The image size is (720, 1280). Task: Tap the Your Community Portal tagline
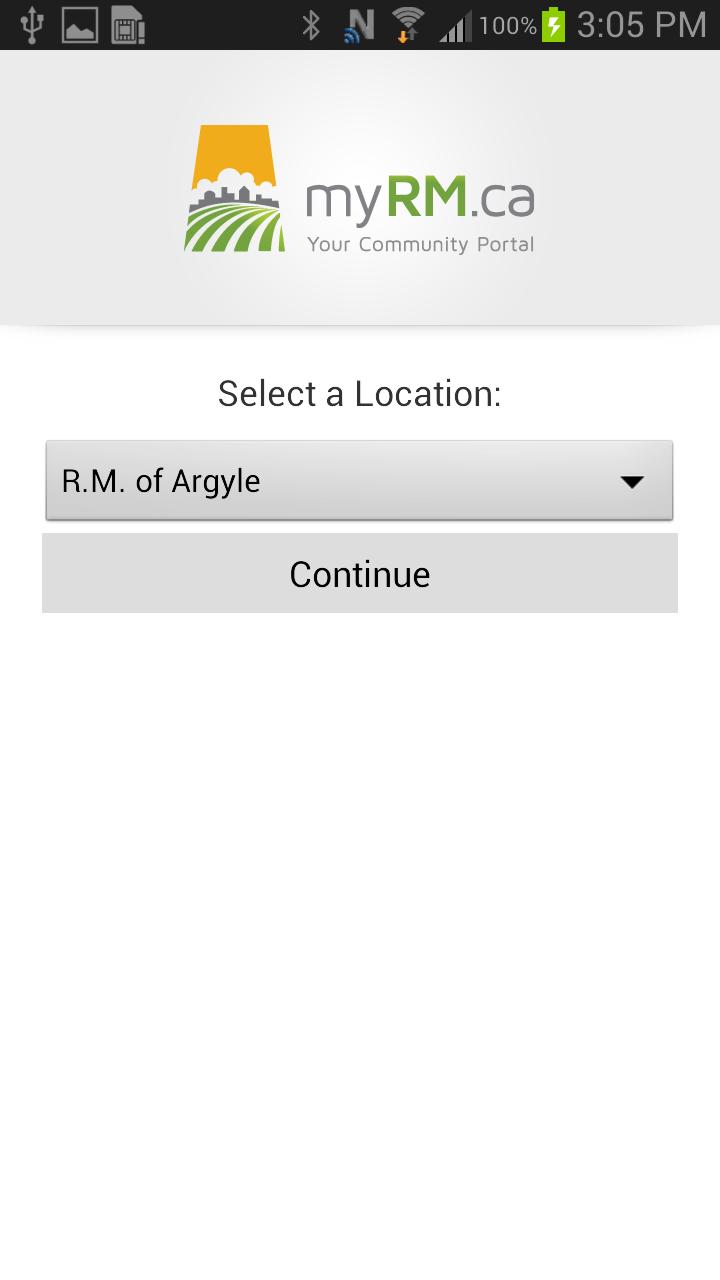click(x=421, y=243)
